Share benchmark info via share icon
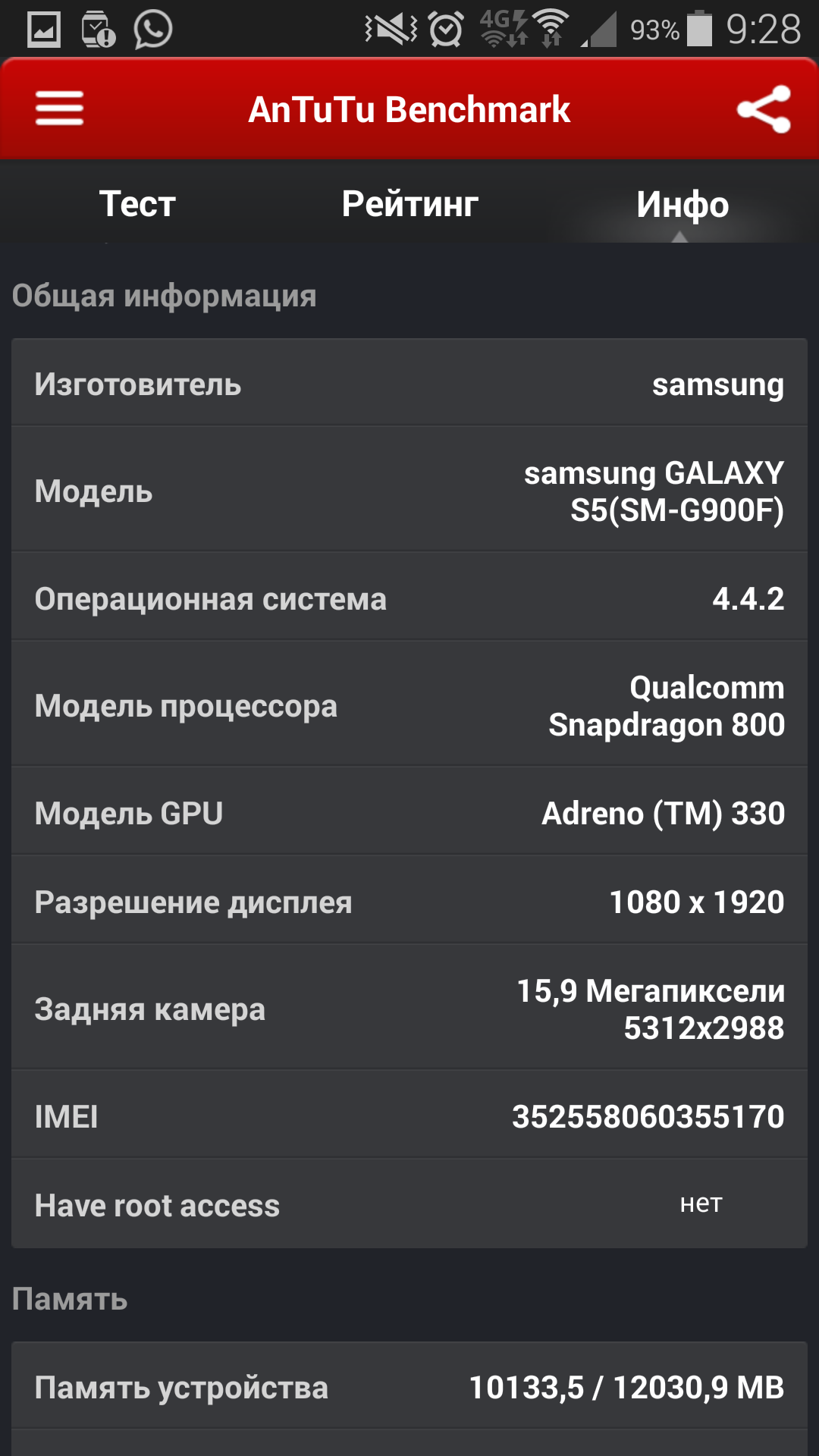 coord(764,109)
